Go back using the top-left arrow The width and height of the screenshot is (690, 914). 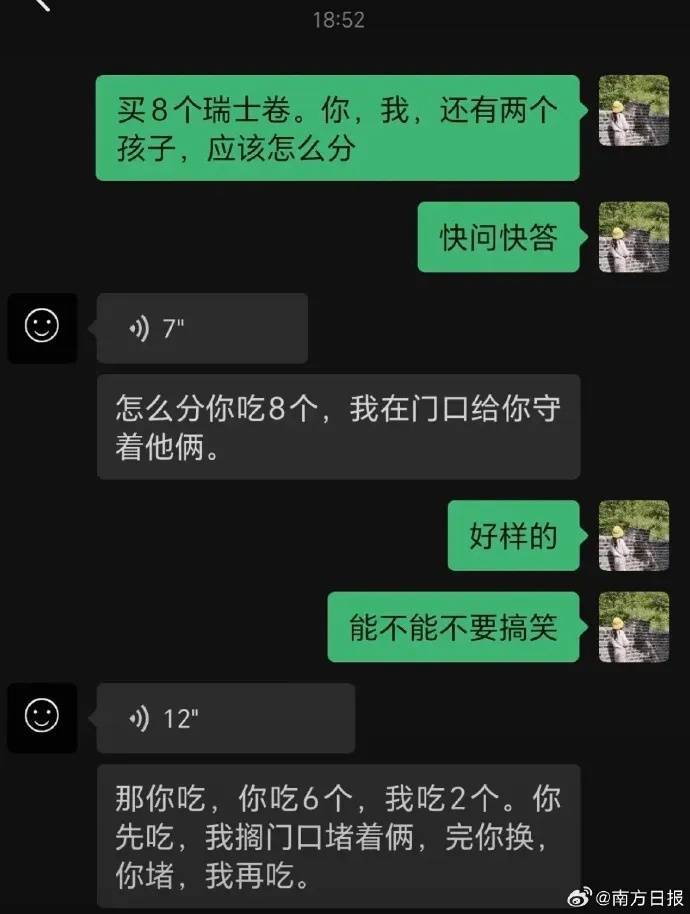pyautogui.click(x=39, y=5)
